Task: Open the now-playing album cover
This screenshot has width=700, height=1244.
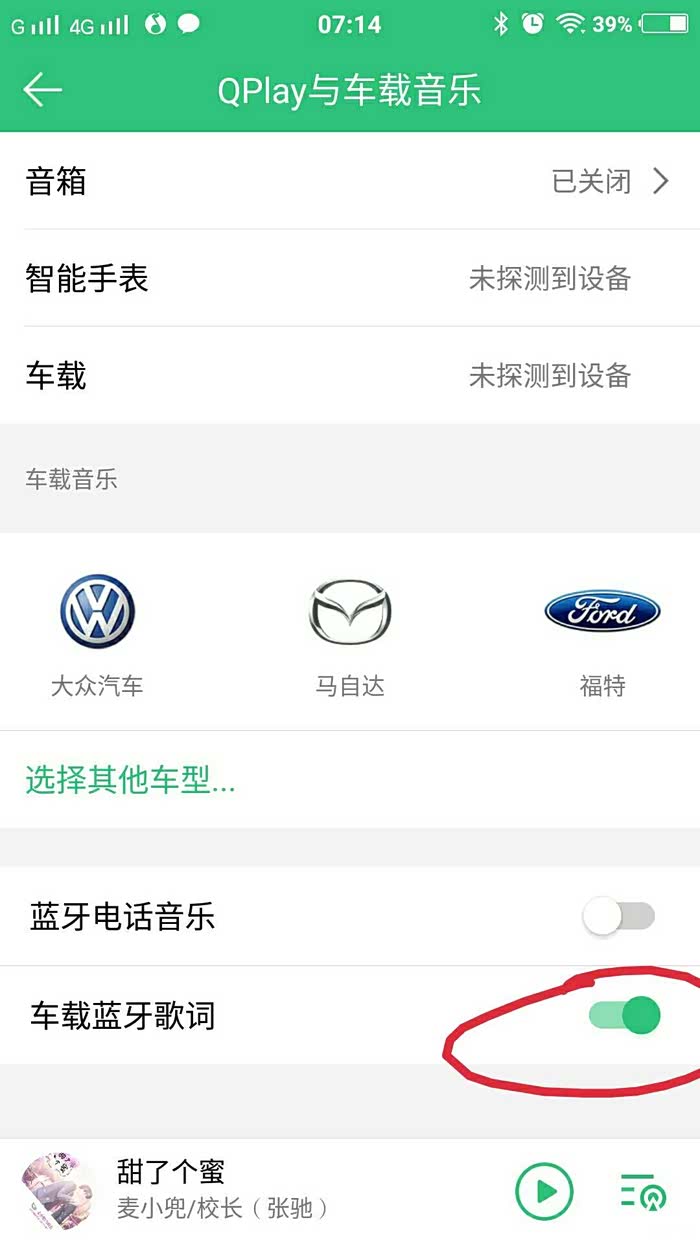Action: [x=59, y=1191]
